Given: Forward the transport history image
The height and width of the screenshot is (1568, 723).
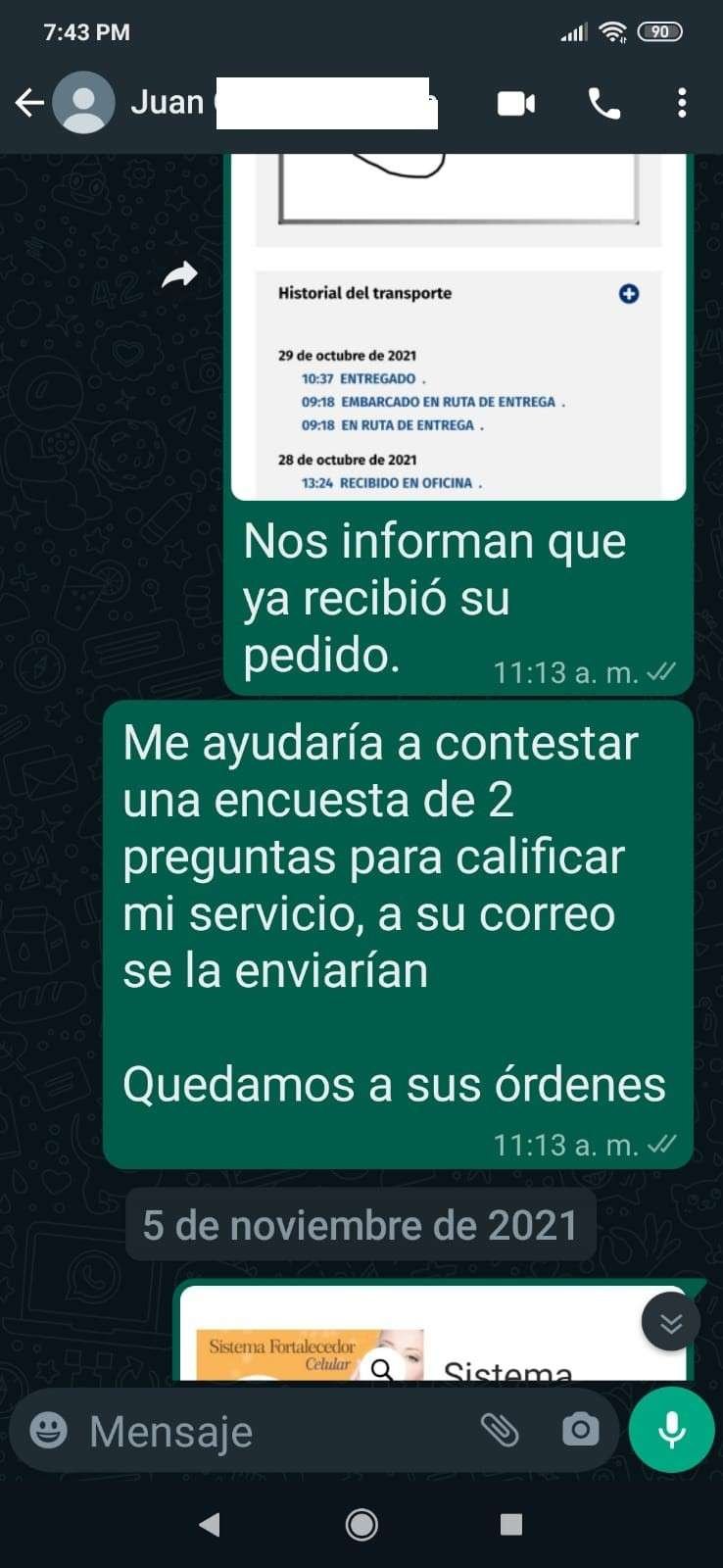Looking at the screenshot, I should (x=179, y=276).
